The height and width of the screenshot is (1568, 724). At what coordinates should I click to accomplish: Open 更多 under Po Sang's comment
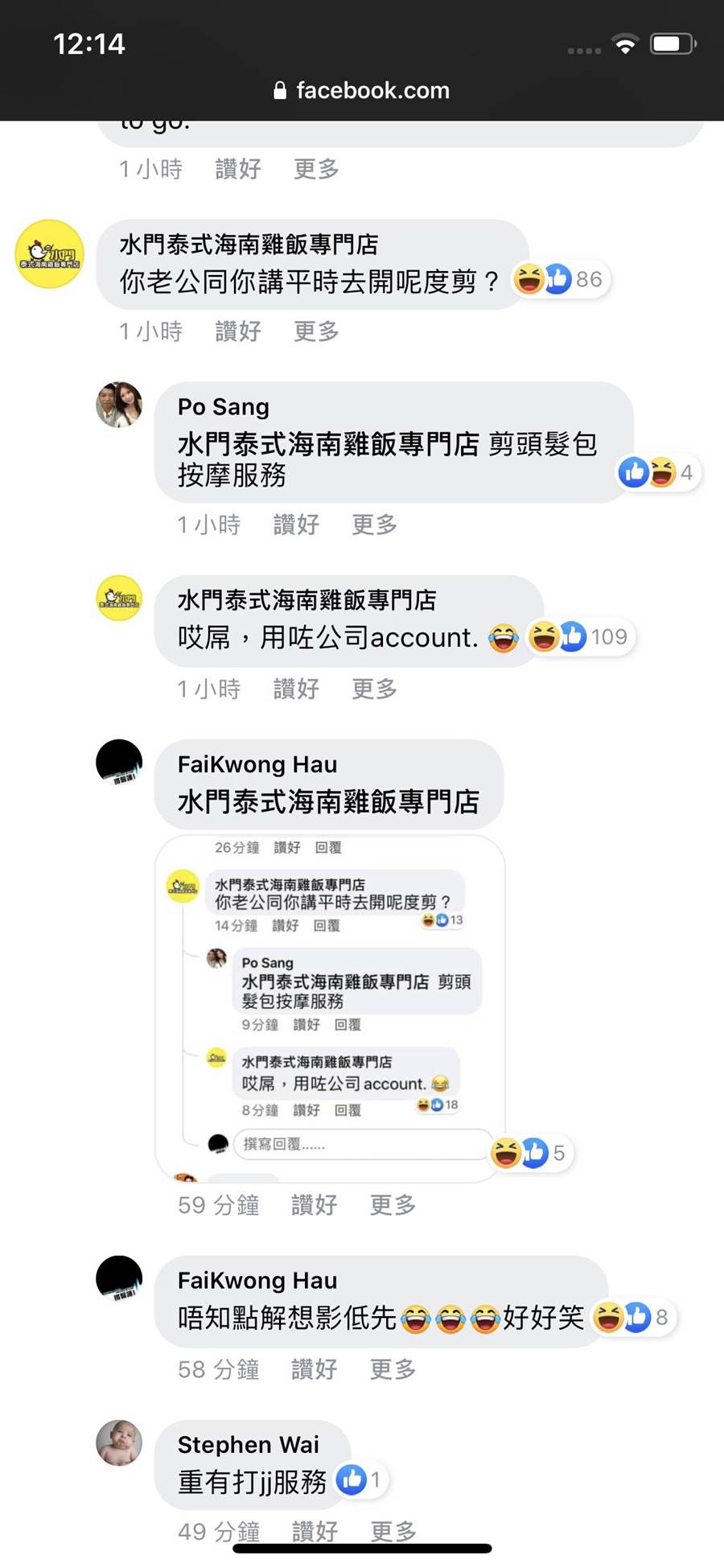tap(374, 525)
